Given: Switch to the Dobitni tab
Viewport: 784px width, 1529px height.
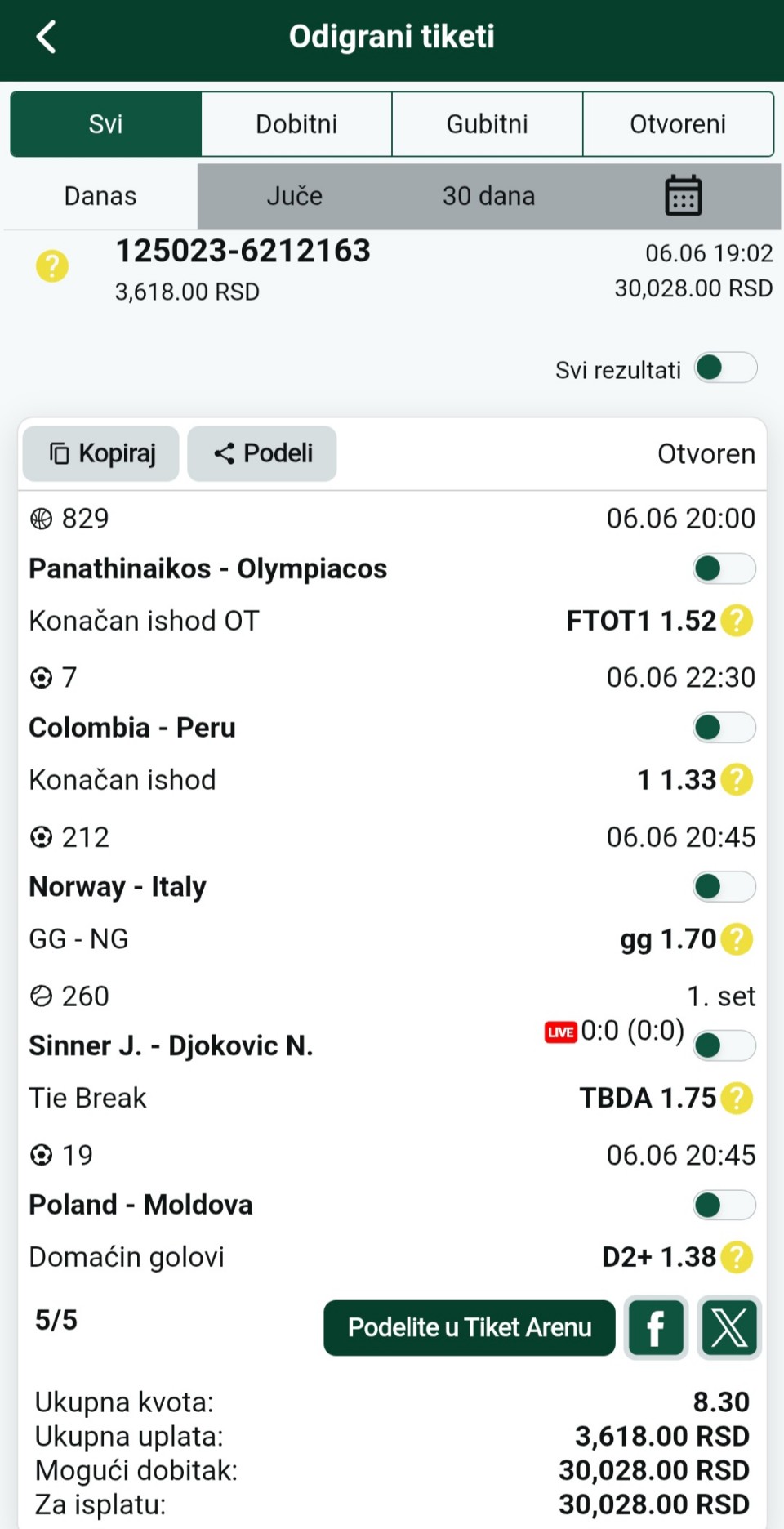Looking at the screenshot, I should (x=296, y=124).
